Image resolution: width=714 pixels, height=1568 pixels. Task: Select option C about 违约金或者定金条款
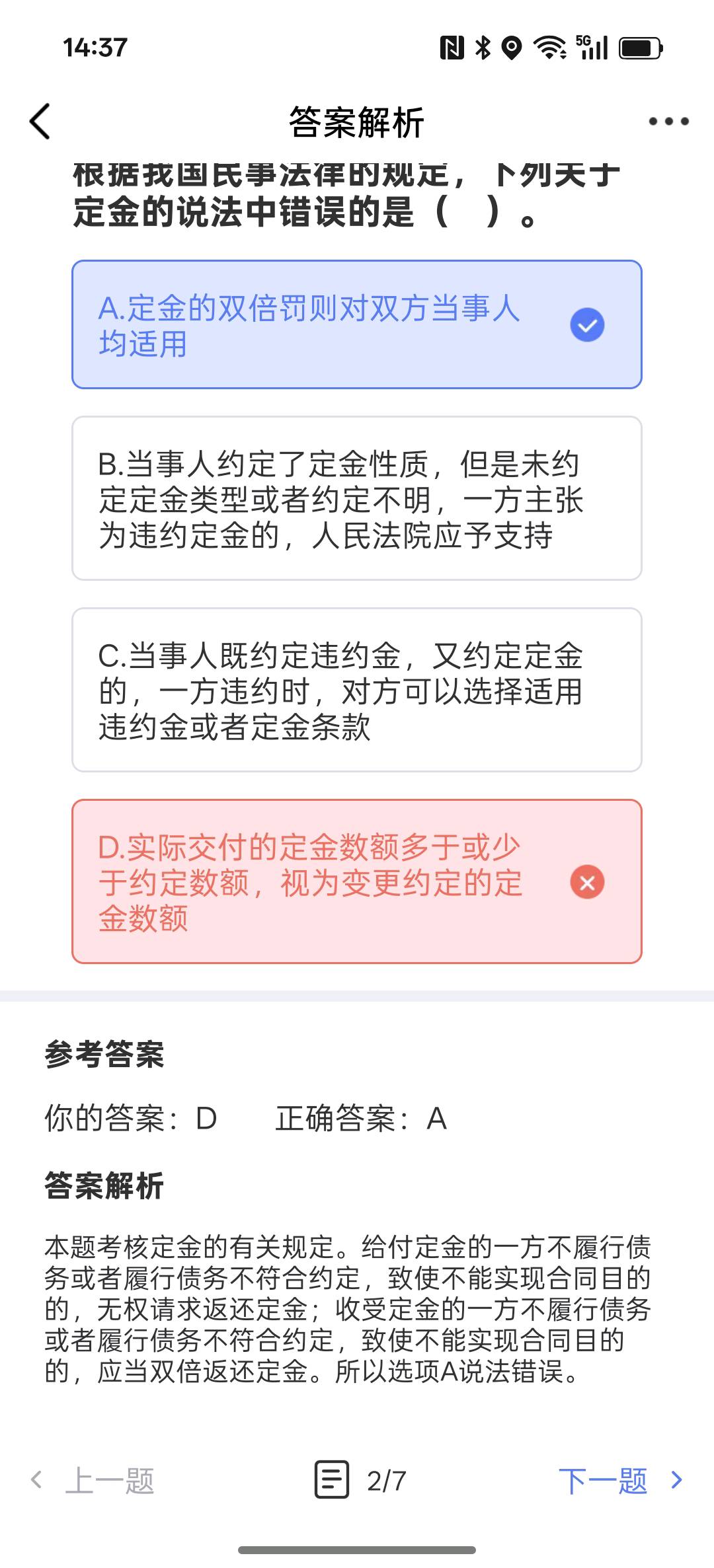tap(357, 690)
